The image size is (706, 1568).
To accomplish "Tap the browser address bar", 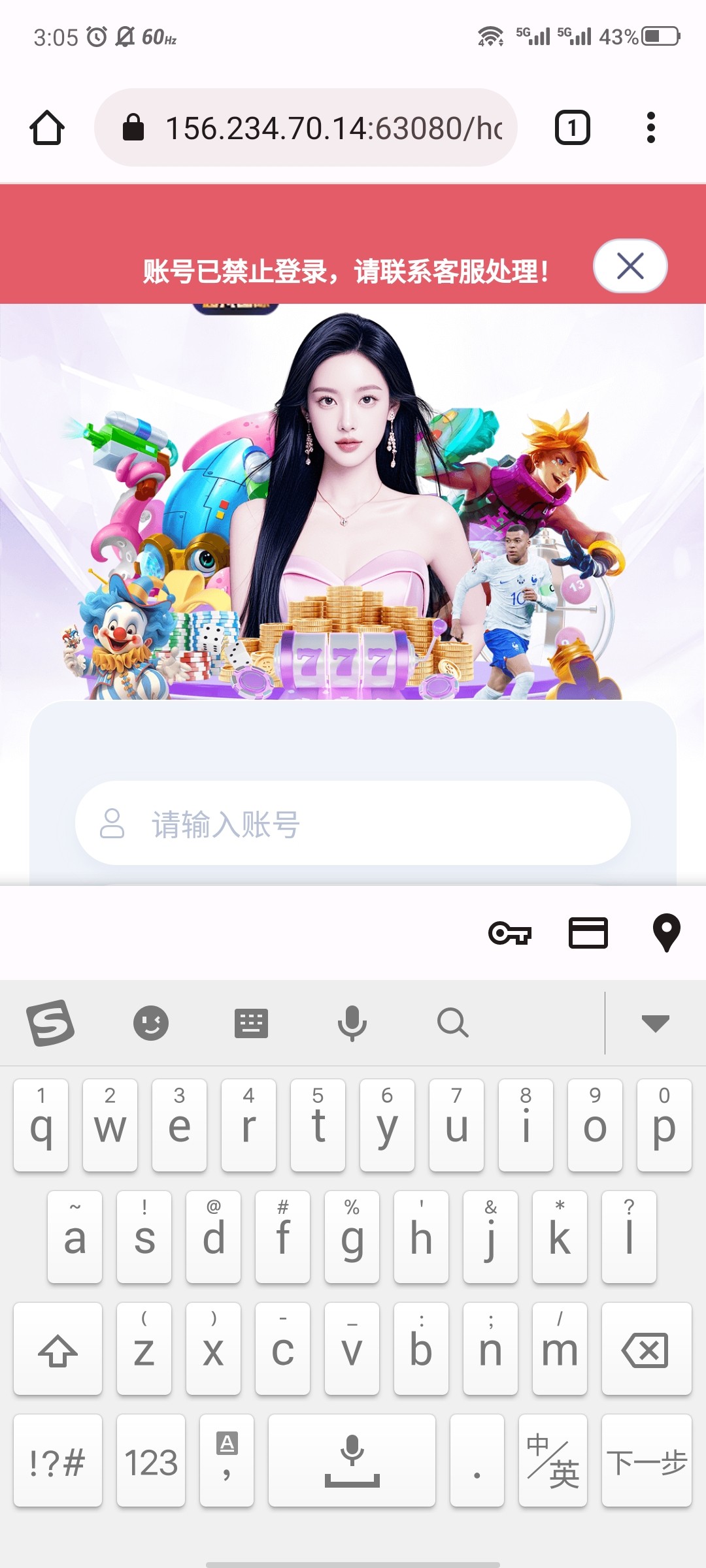I will tap(306, 127).
